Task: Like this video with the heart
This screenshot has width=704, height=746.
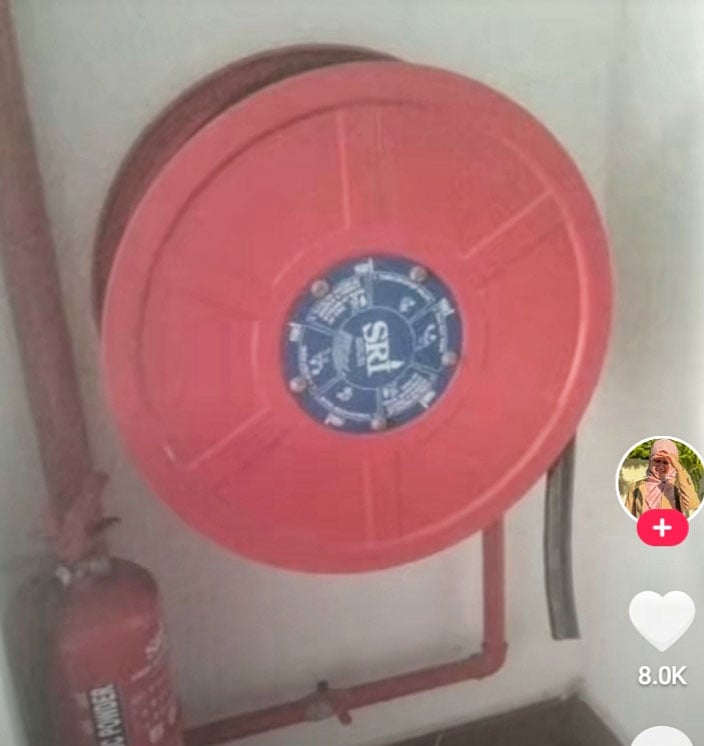Action: coord(661,620)
